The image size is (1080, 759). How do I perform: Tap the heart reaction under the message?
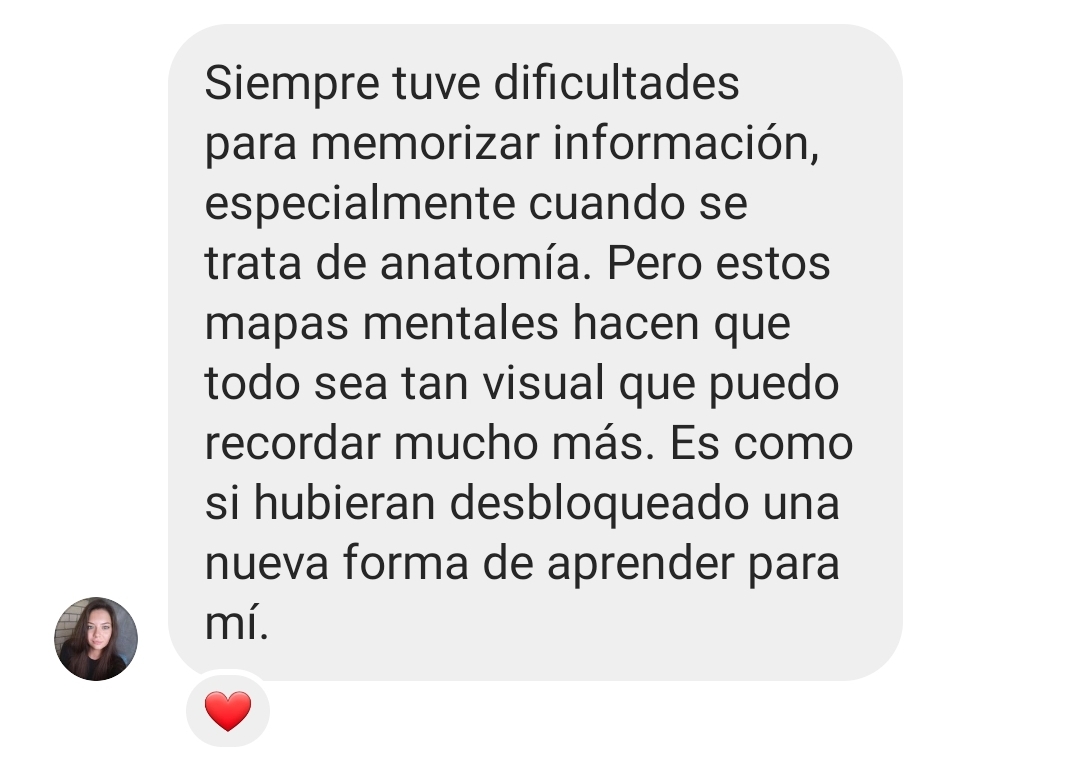[228, 711]
